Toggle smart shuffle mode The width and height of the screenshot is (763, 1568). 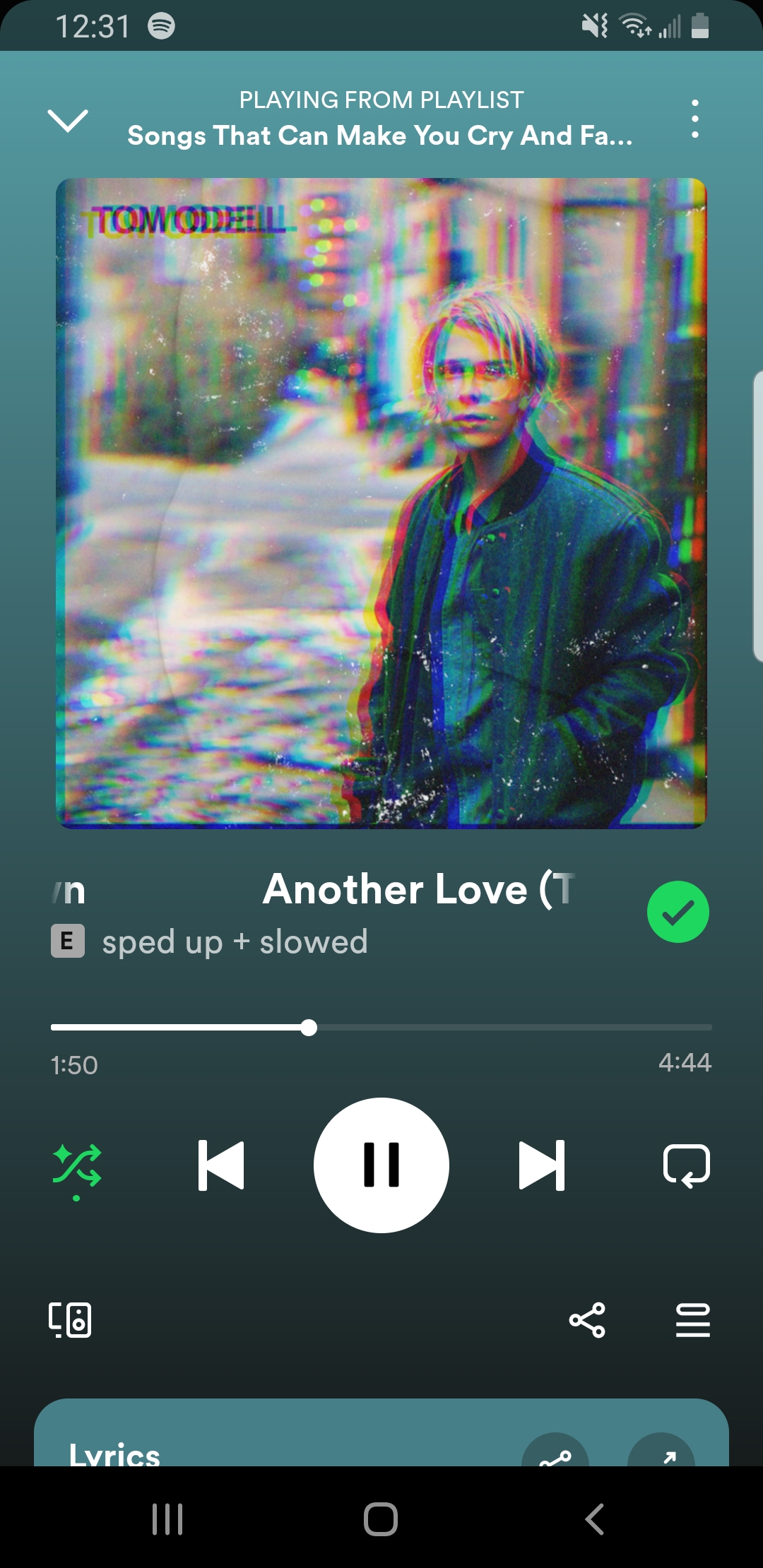point(76,1167)
